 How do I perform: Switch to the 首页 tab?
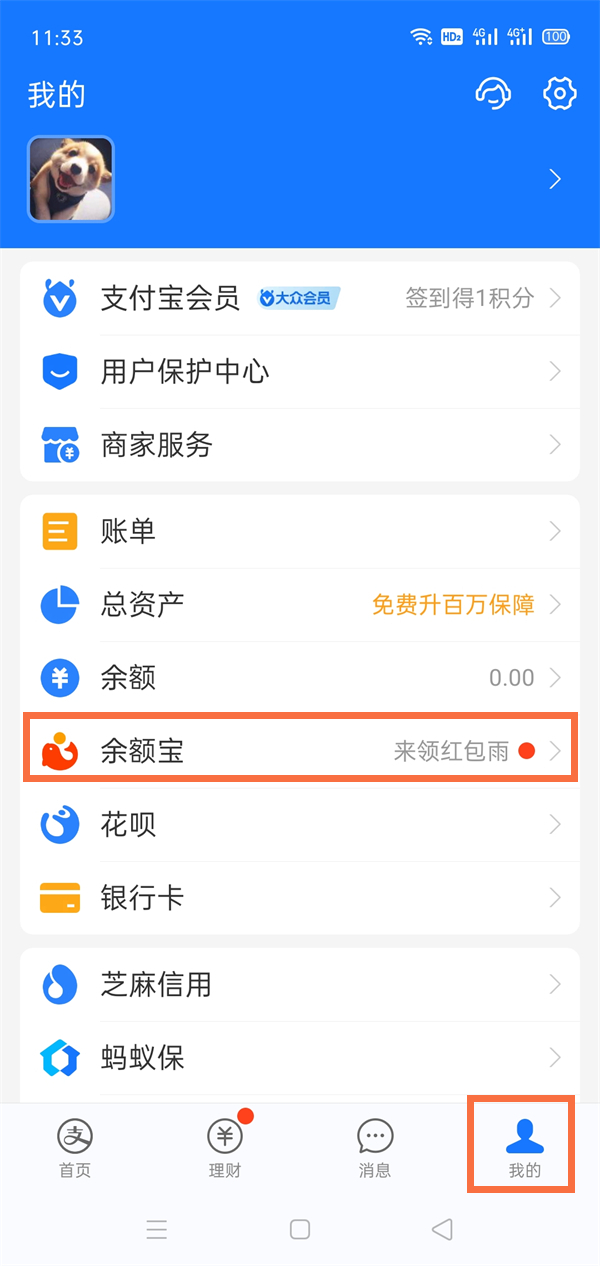pos(75,1147)
